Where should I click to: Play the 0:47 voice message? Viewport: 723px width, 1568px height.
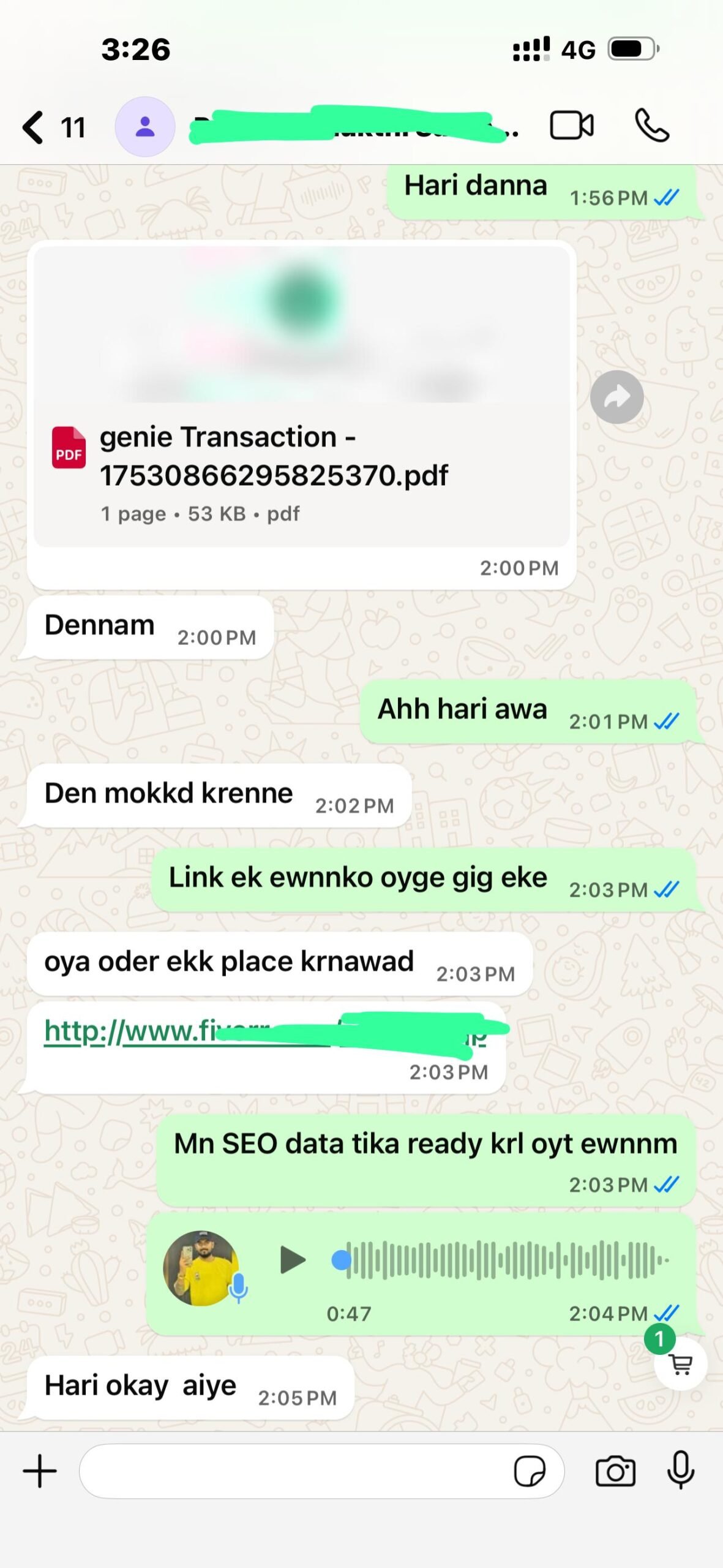tap(292, 1261)
